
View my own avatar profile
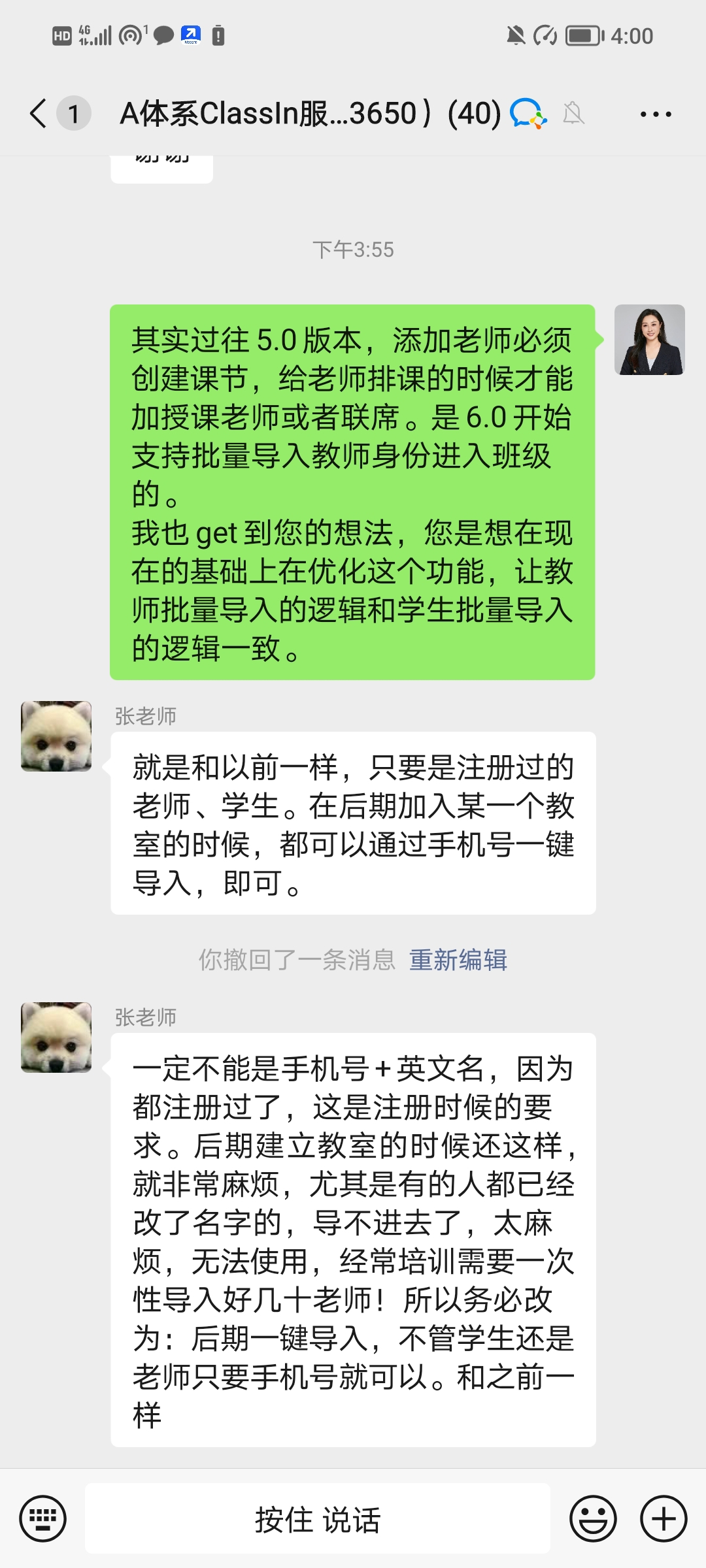[649, 340]
